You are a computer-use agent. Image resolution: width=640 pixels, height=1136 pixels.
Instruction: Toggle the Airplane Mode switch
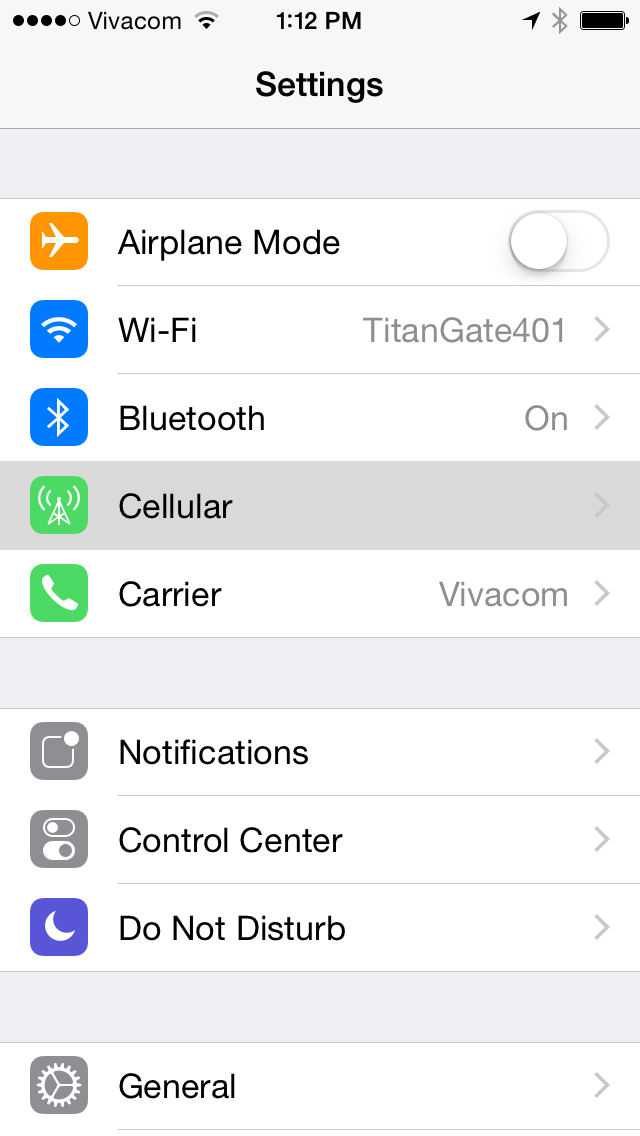[559, 242]
